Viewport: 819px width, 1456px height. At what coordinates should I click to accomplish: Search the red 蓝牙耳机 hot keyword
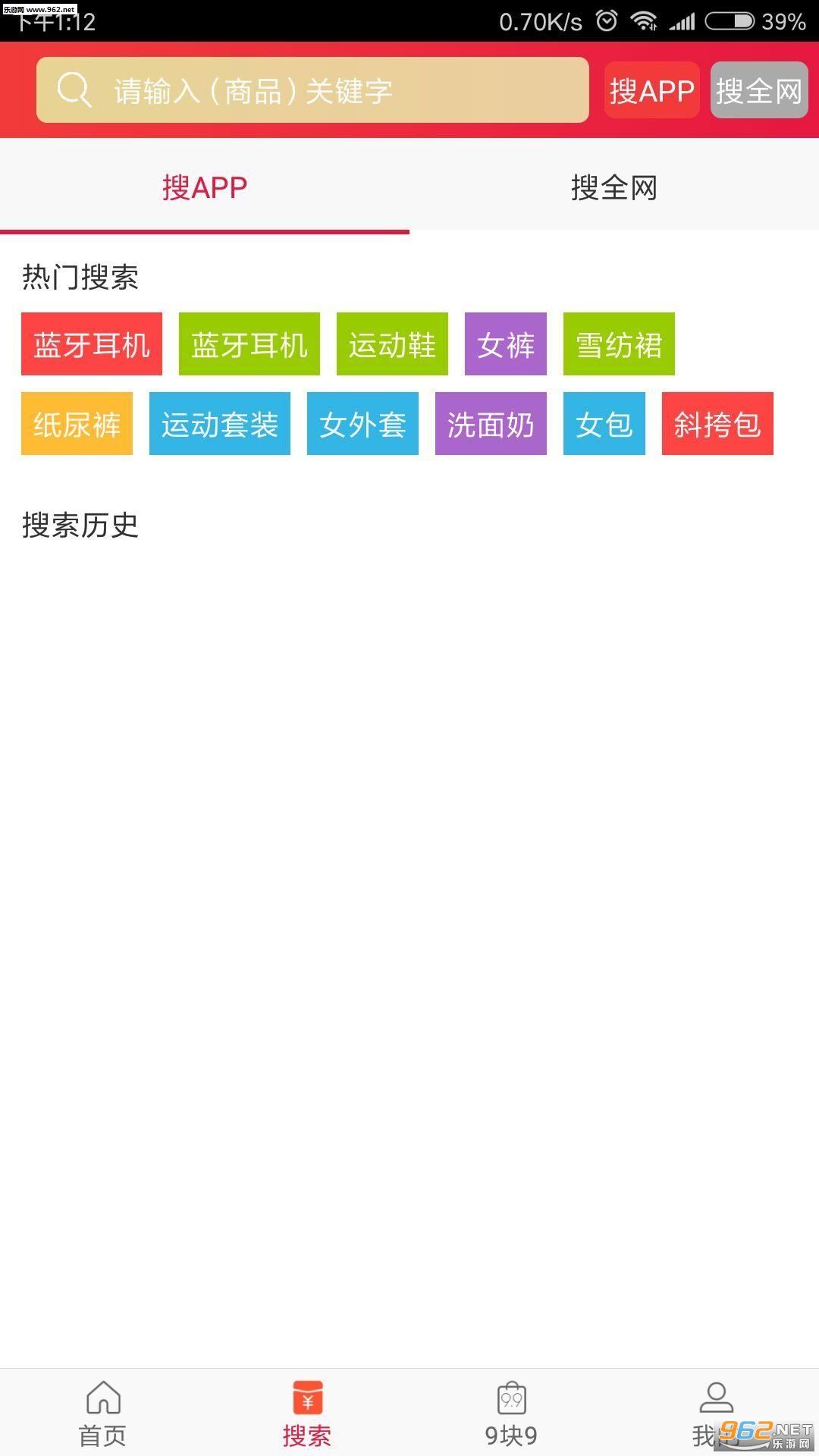pyautogui.click(x=92, y=344)
